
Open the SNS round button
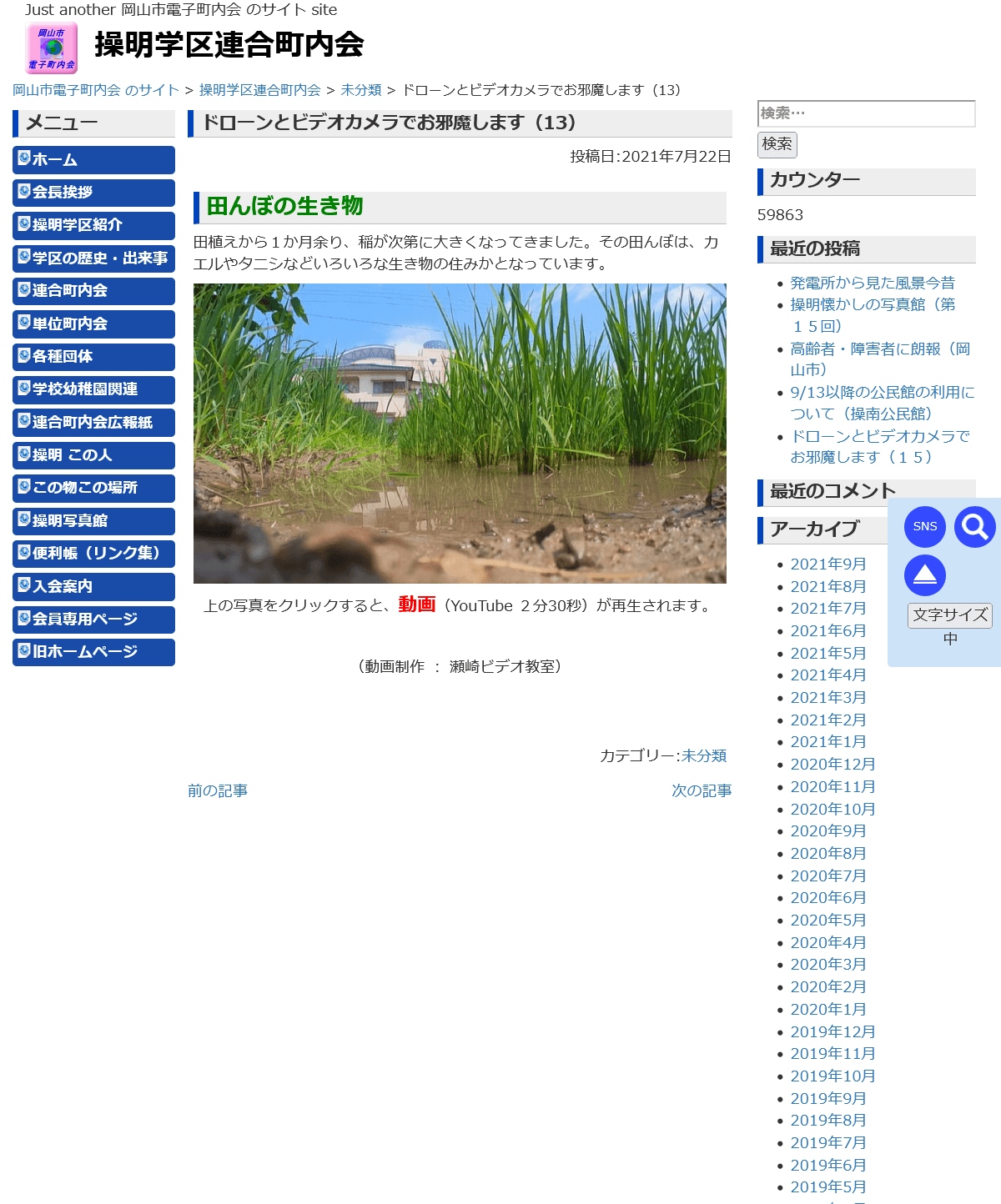tap(924, 527)
